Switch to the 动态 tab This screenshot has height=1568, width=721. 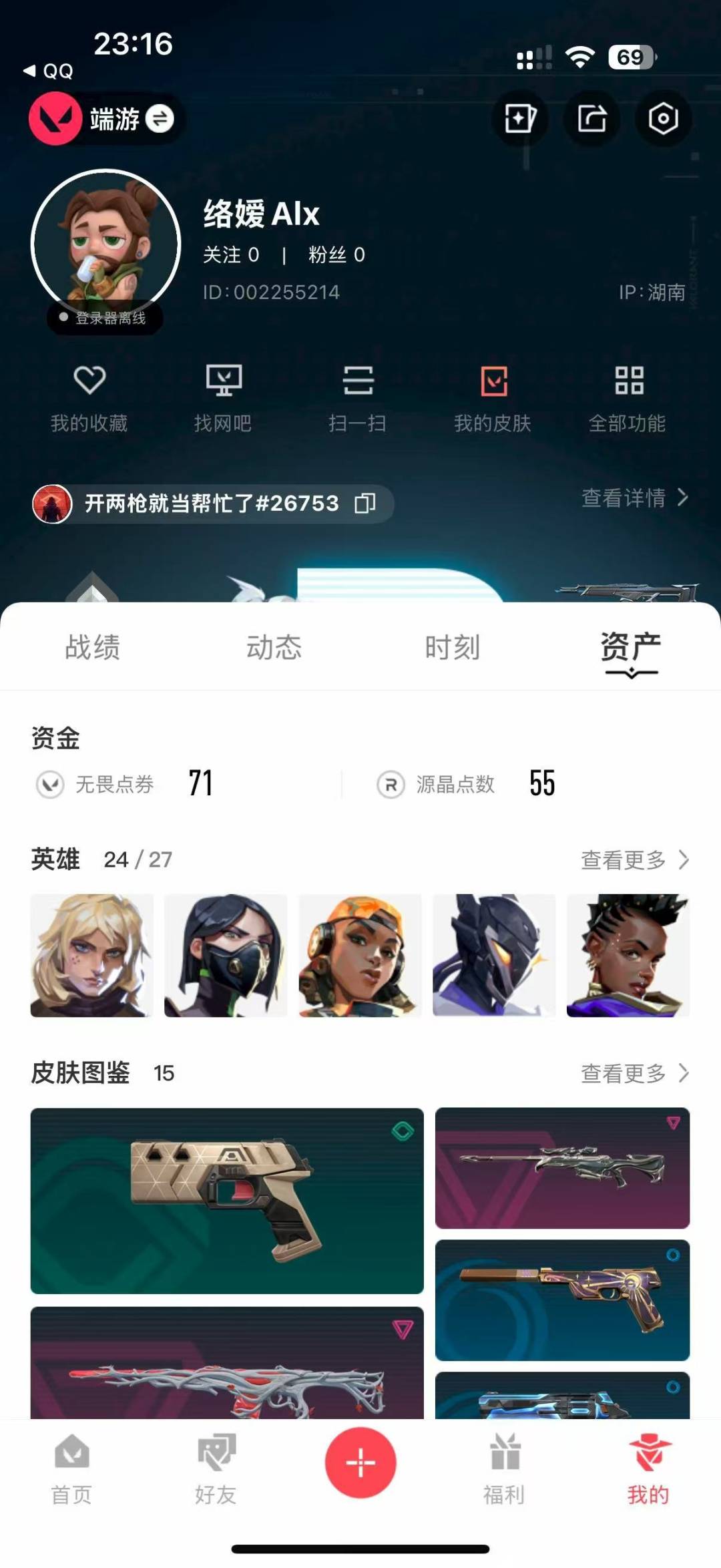[x=274, y=647]
